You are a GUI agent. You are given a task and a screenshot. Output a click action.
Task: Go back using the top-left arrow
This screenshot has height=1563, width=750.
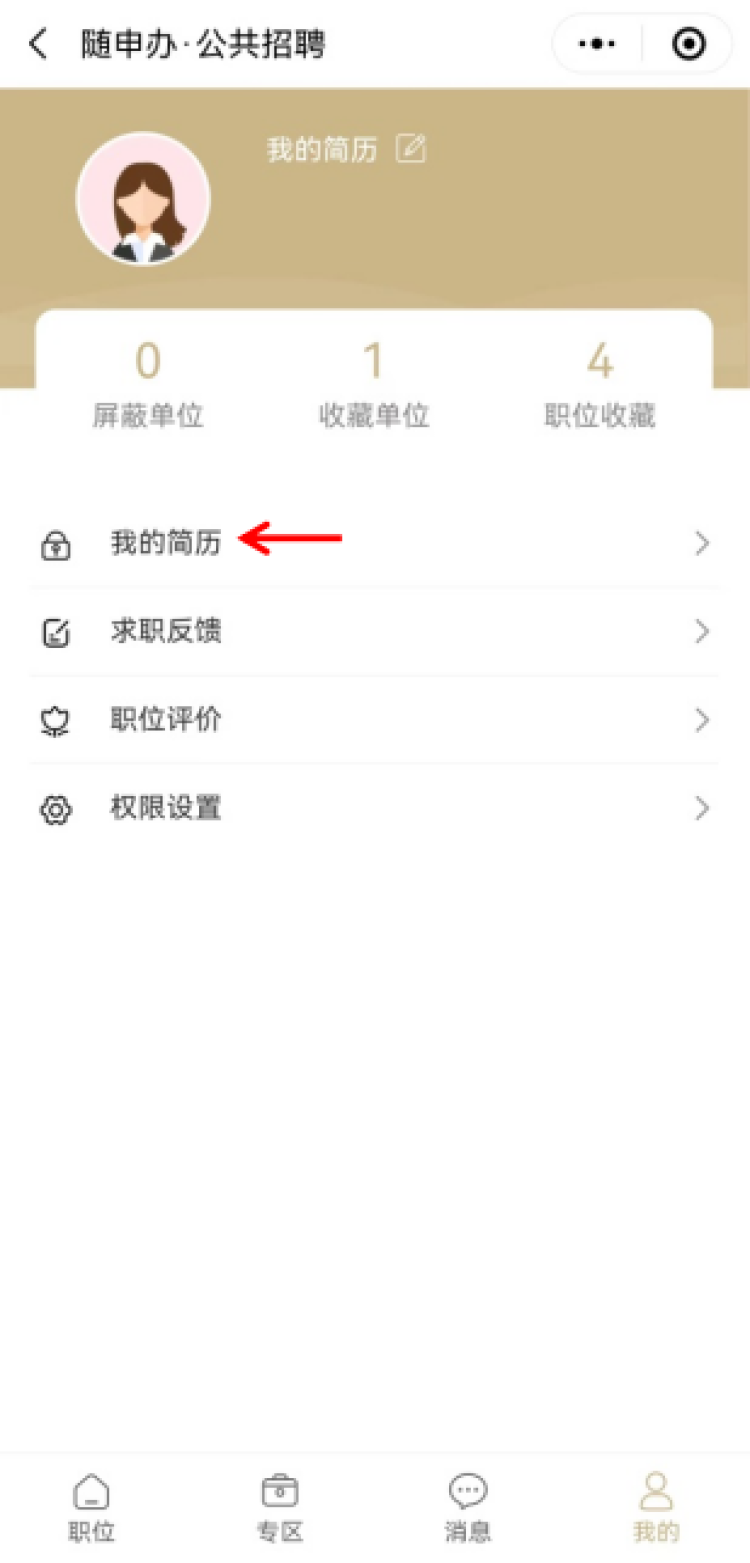38,44
